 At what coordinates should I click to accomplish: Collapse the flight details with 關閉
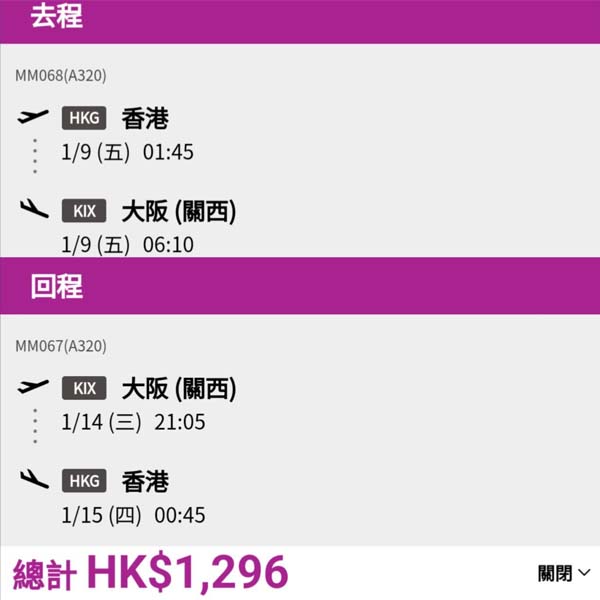tap(564, 573)
